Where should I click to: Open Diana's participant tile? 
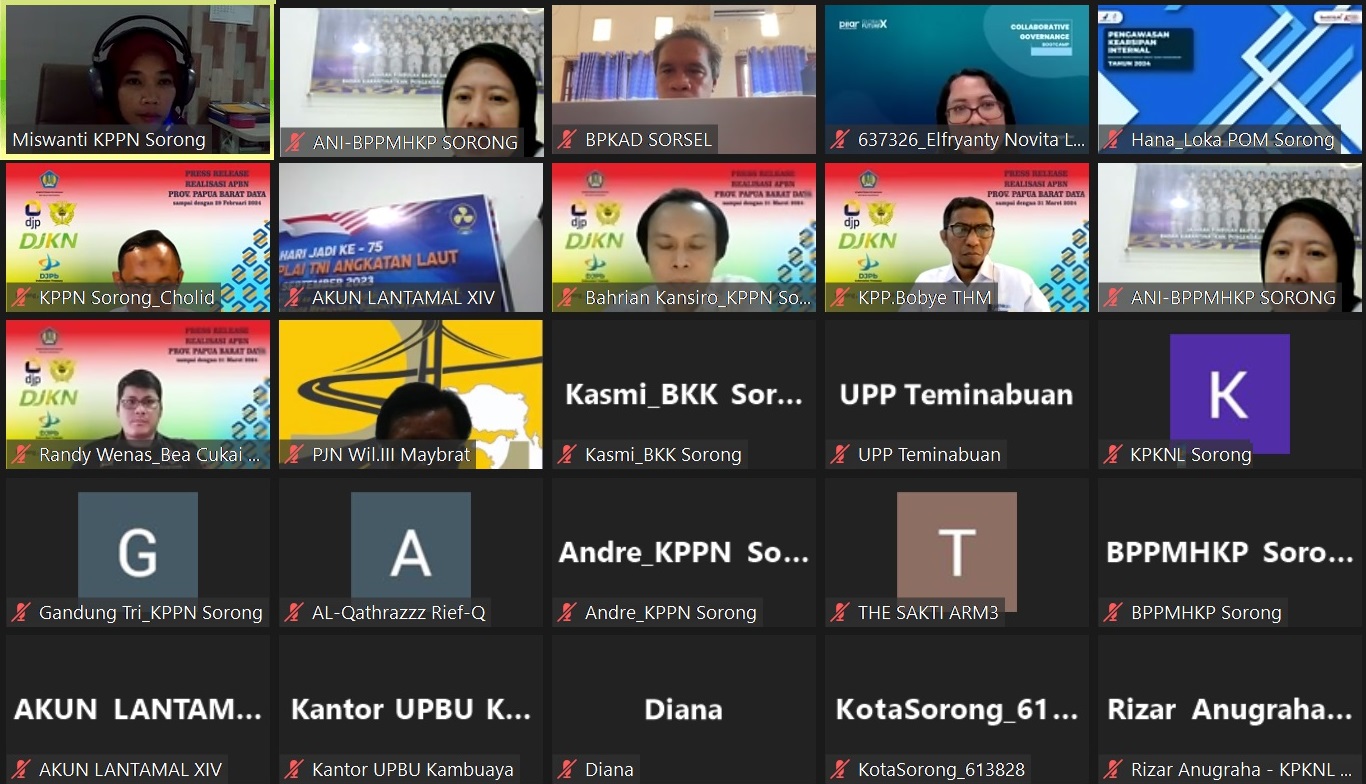tap(683, 709)
